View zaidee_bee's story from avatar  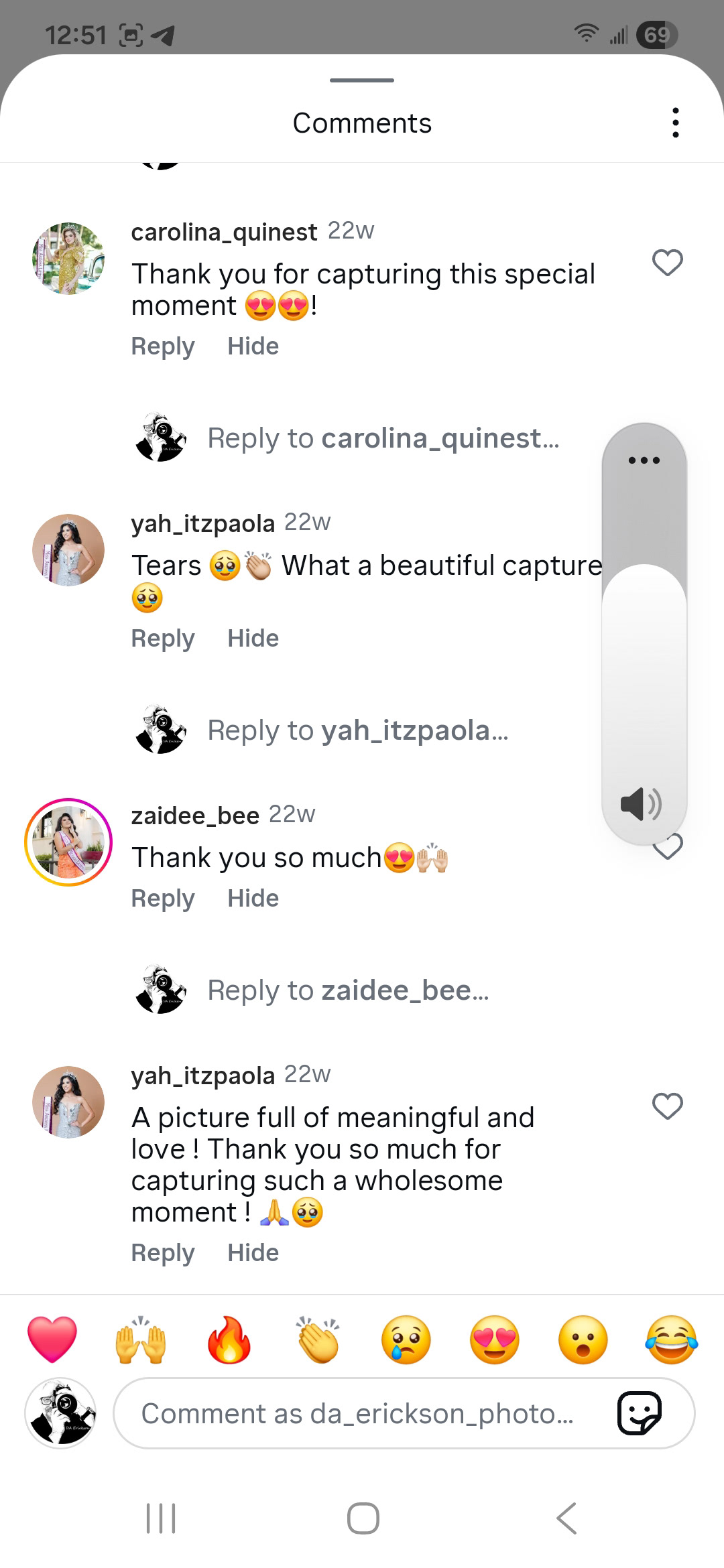(68, 842)
